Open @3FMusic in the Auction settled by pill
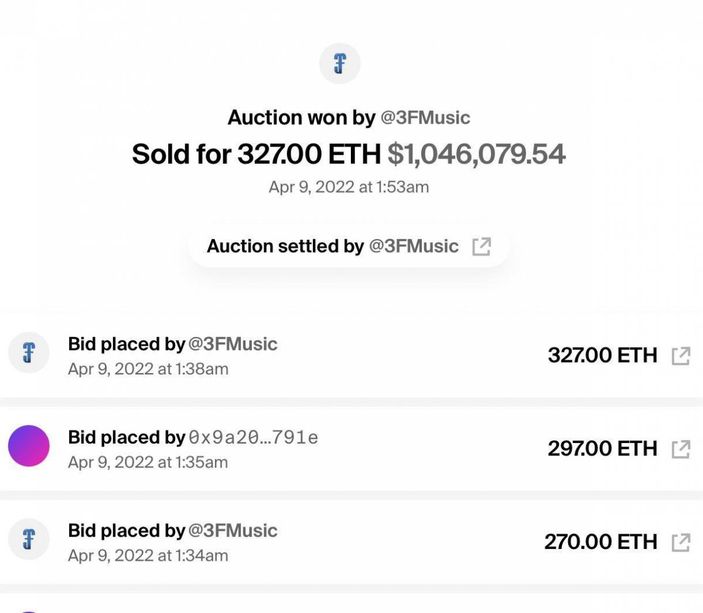703x613 pixels. click(414, 246)
